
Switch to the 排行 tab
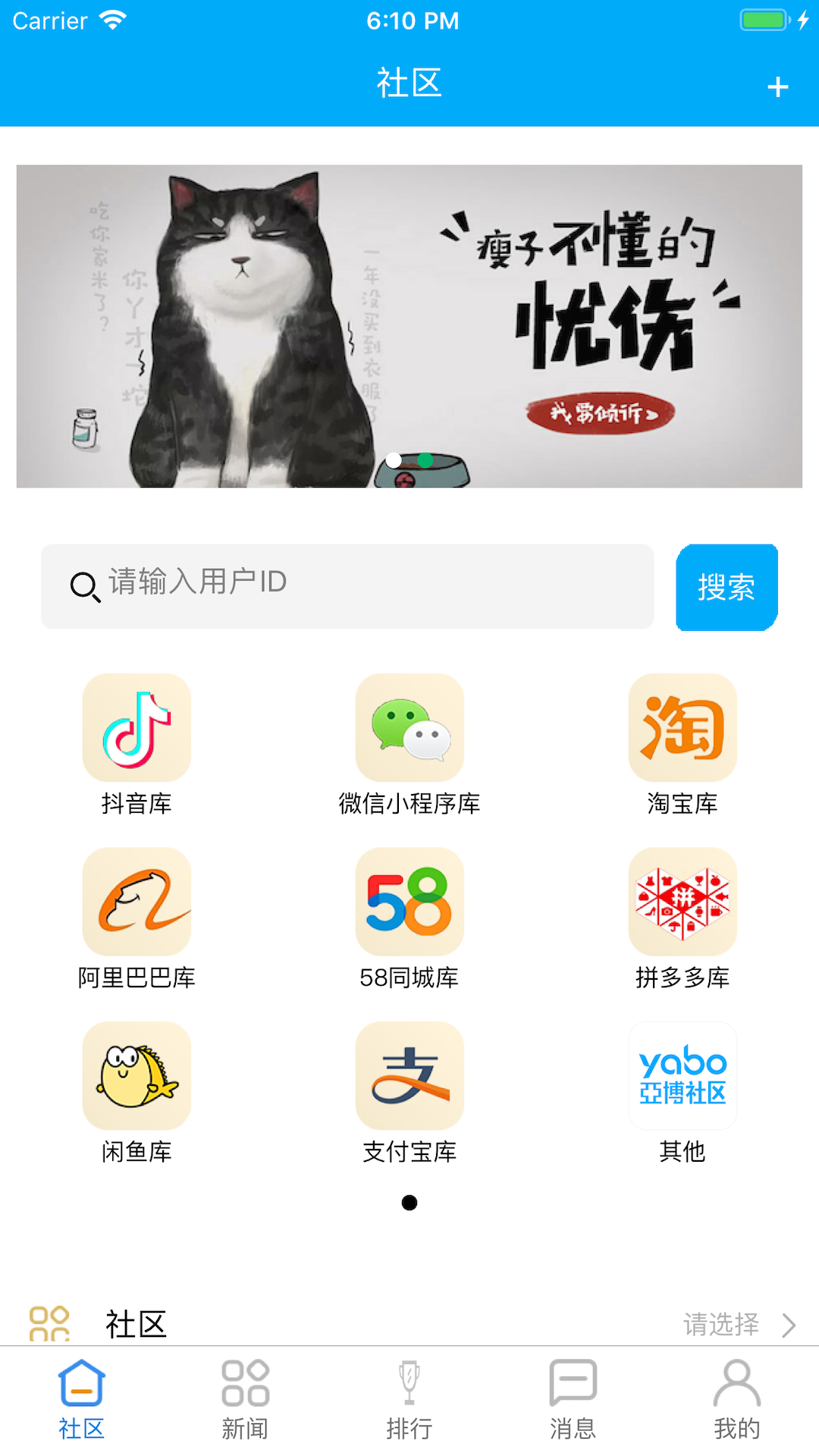click(409, 1399)
